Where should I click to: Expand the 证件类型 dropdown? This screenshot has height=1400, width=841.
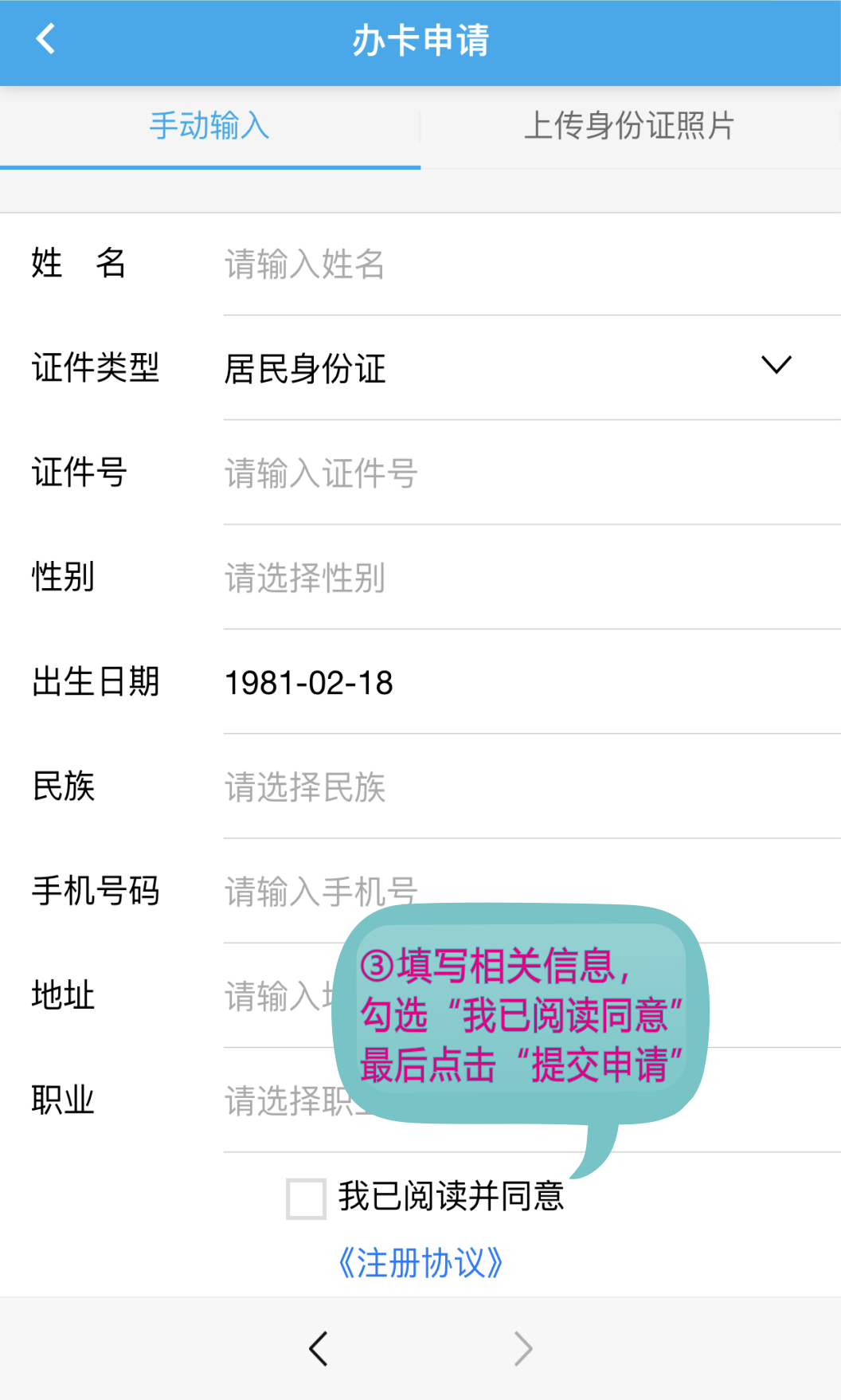[x=532, y=368]
